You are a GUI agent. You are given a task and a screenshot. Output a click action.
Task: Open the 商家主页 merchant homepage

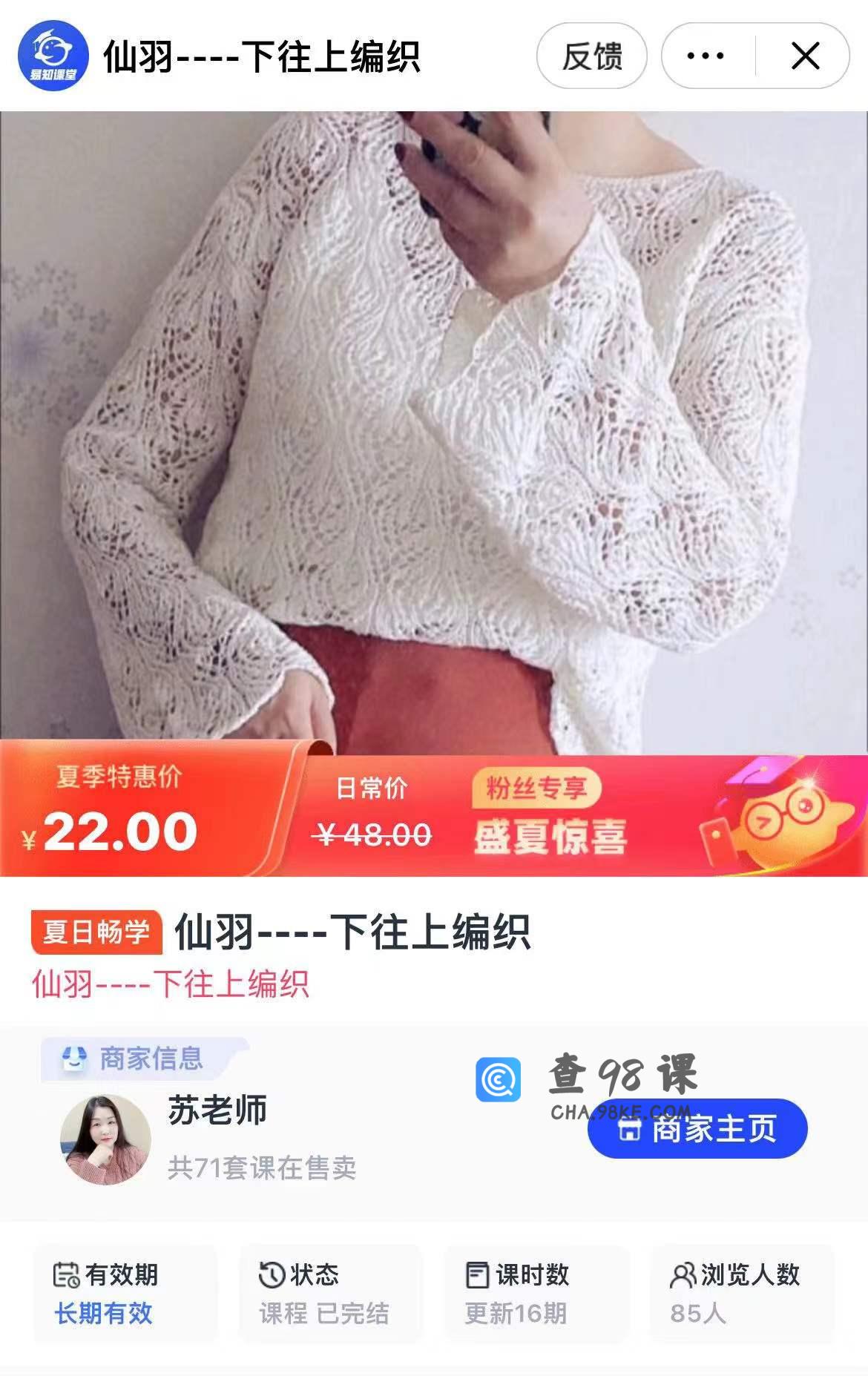697,1129
